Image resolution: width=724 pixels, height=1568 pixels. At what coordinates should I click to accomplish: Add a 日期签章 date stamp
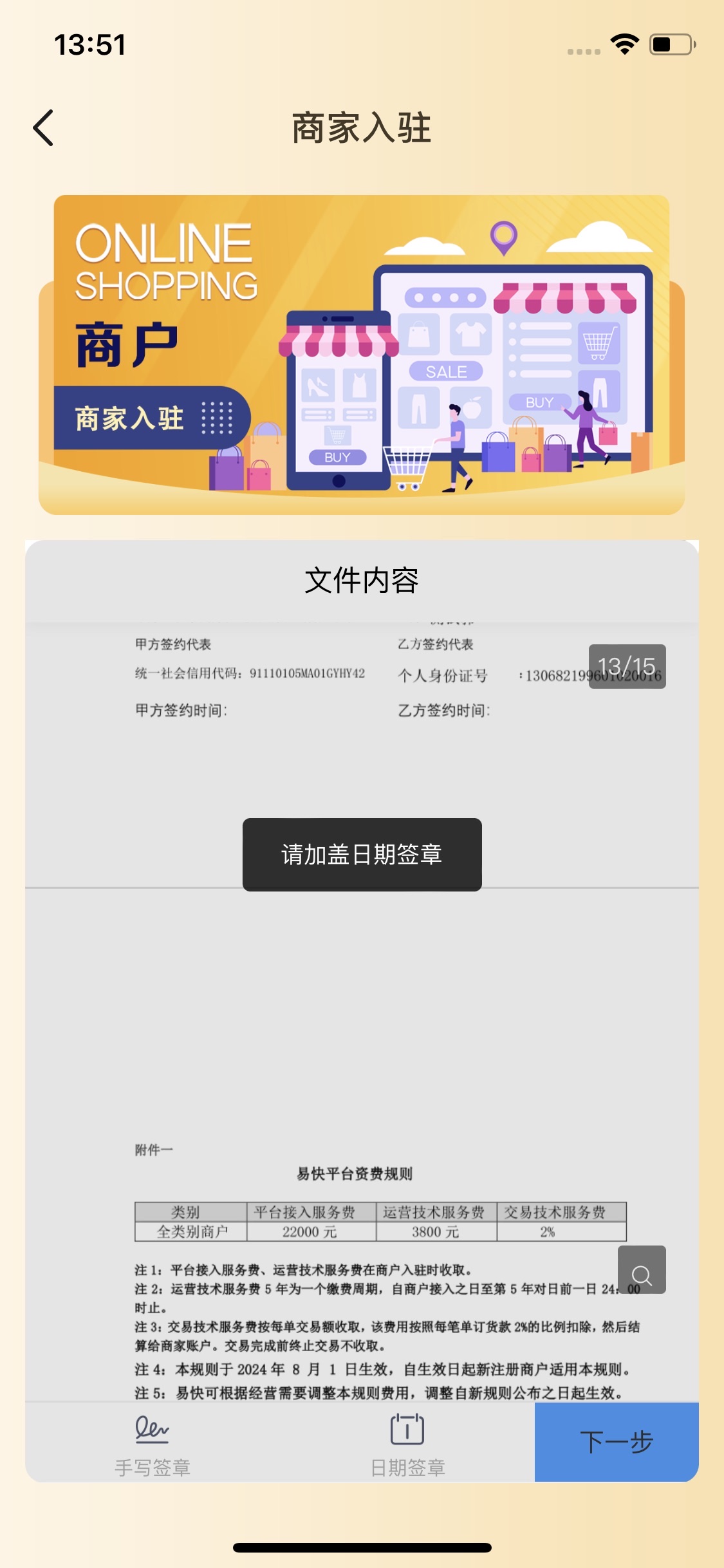pyautogui.click(x=407, y=1443)
